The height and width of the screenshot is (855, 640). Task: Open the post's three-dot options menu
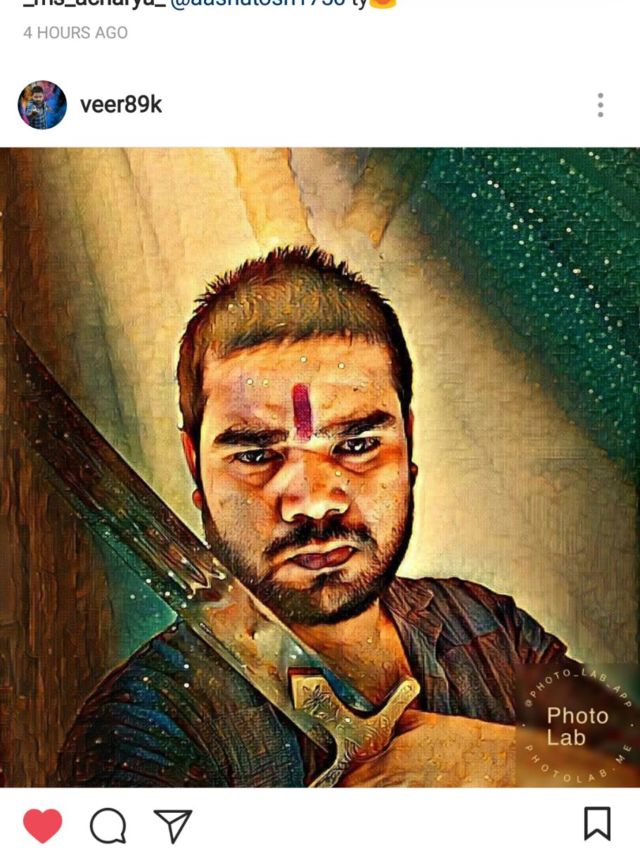[600, 105]
